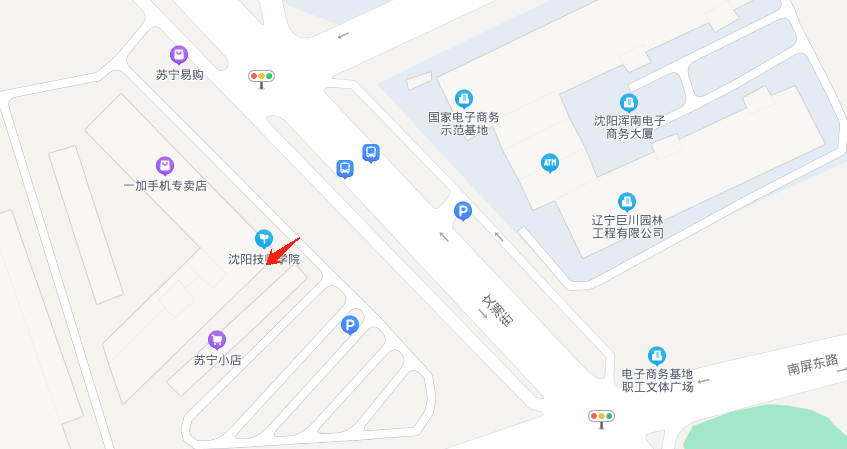Screen dimensions: 847x449
Task: Select the 电子商务基地职工文体广场 marker
Action: coord(657,355)
